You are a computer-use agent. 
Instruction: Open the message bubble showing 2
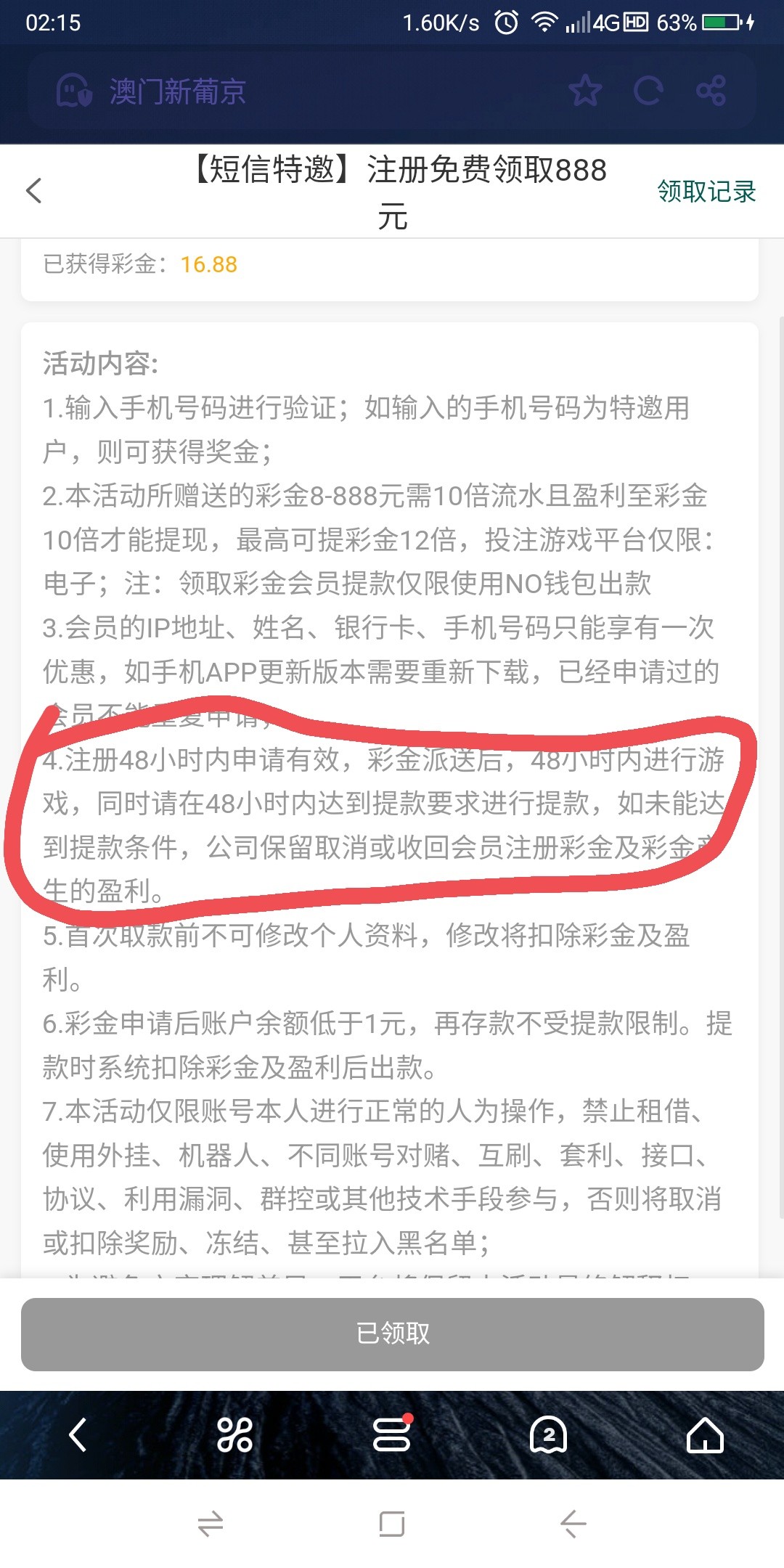tap(549, 1435)
